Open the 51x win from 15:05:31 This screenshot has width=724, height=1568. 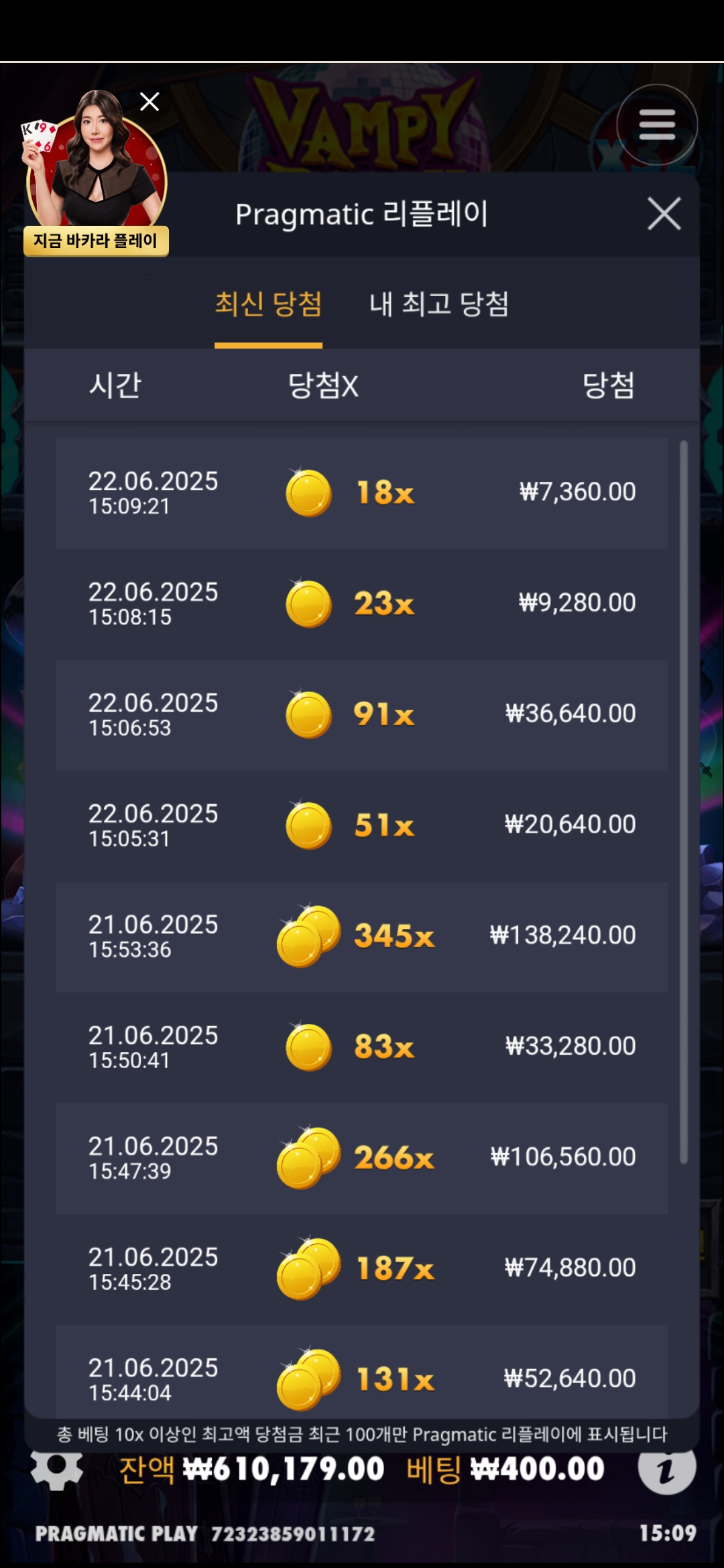click(x=361, y=826)
